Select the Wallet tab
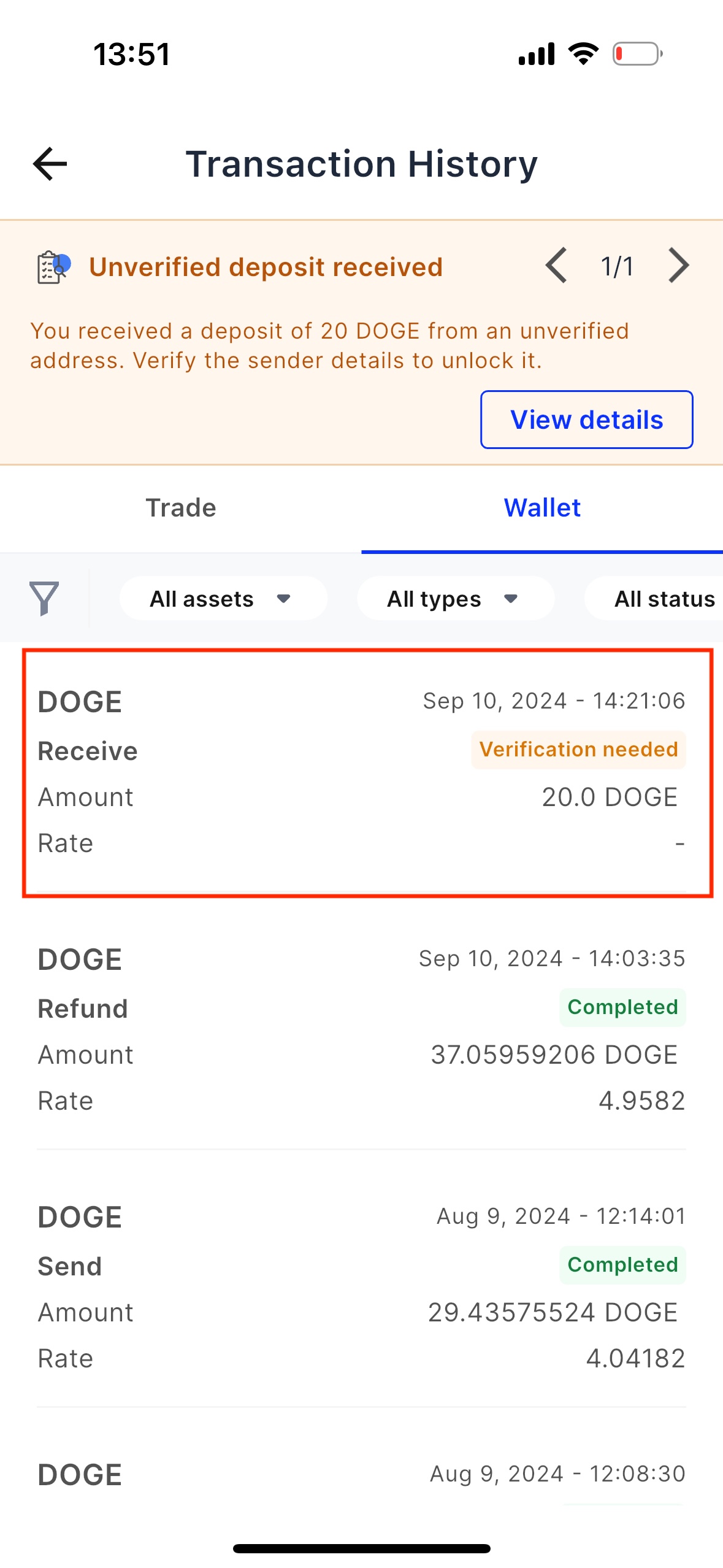Screen dimensions: 723x1568 [x=542, y=509]
